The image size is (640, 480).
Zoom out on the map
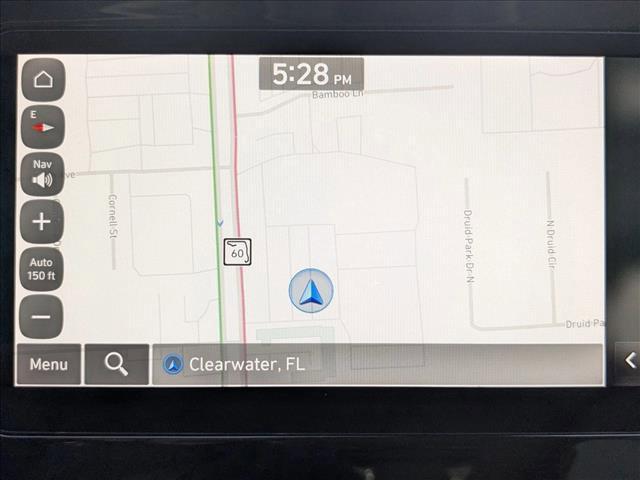point(42,317)
